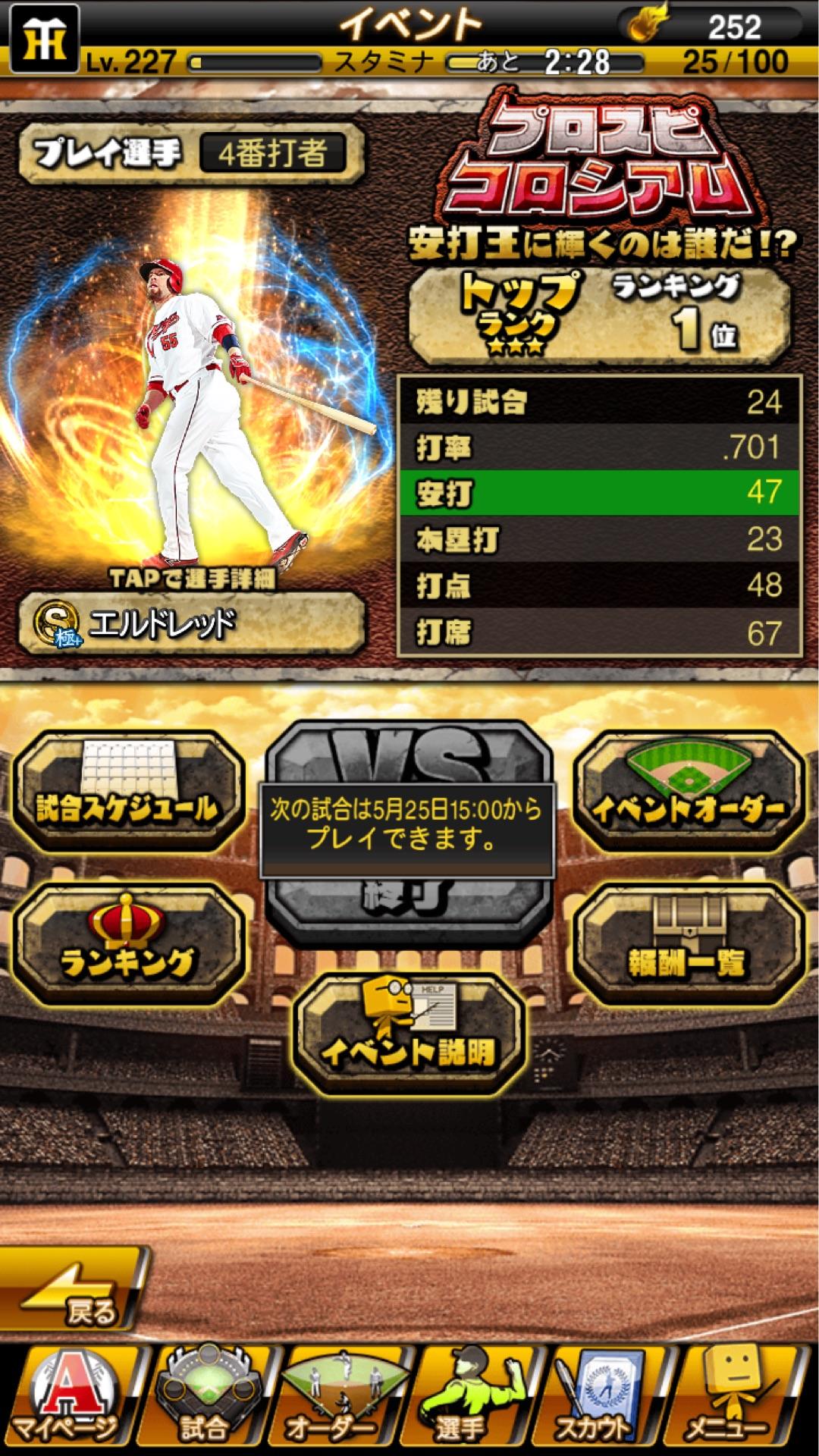Open 報酬一覧 rewards list
This screenshot has height=1456, width=819.
[x=689, y=944]
